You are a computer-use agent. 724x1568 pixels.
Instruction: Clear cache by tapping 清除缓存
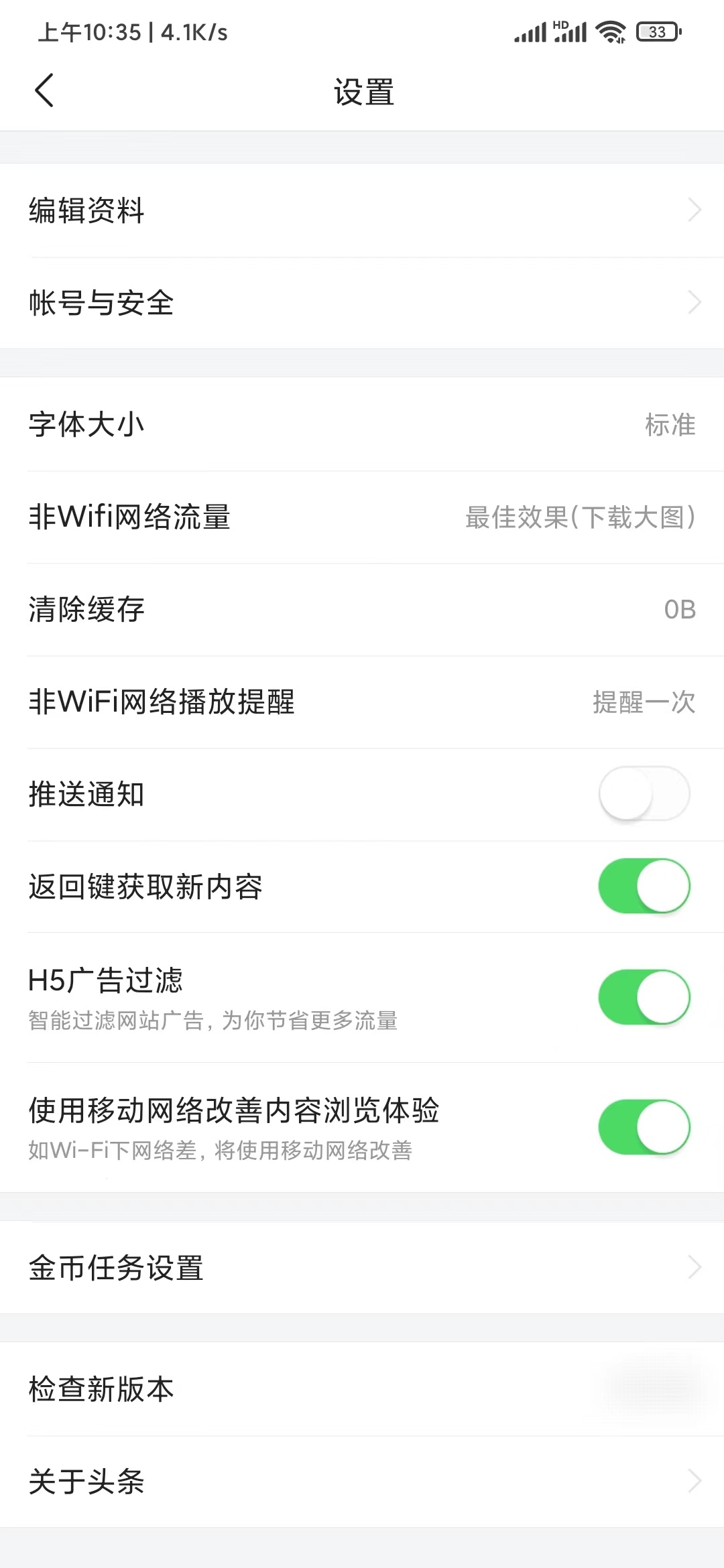click(362, 609)
